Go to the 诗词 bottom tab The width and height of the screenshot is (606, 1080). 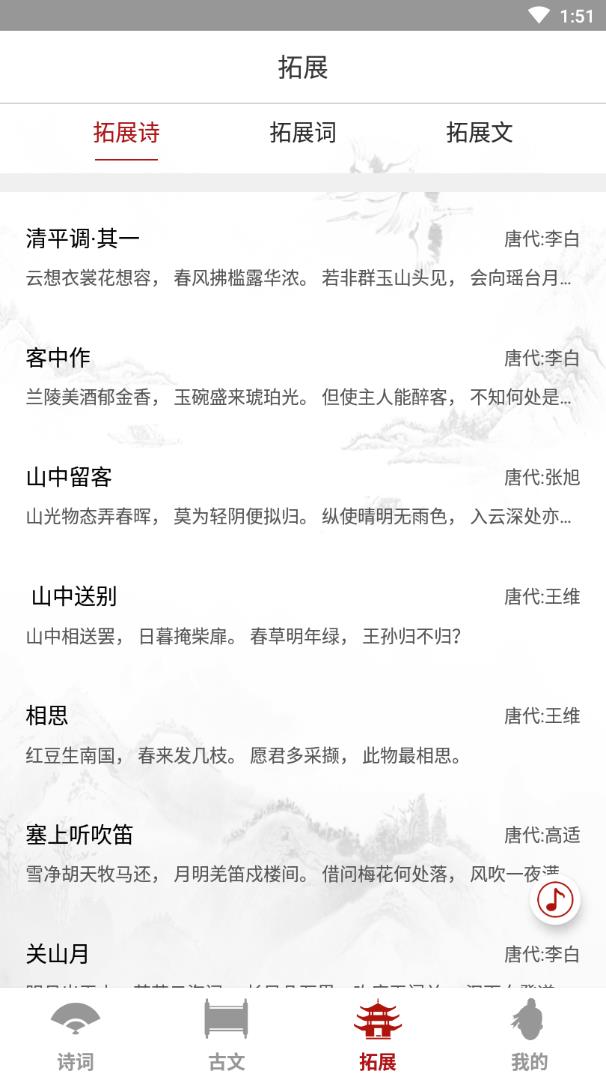coord(76,1035)
